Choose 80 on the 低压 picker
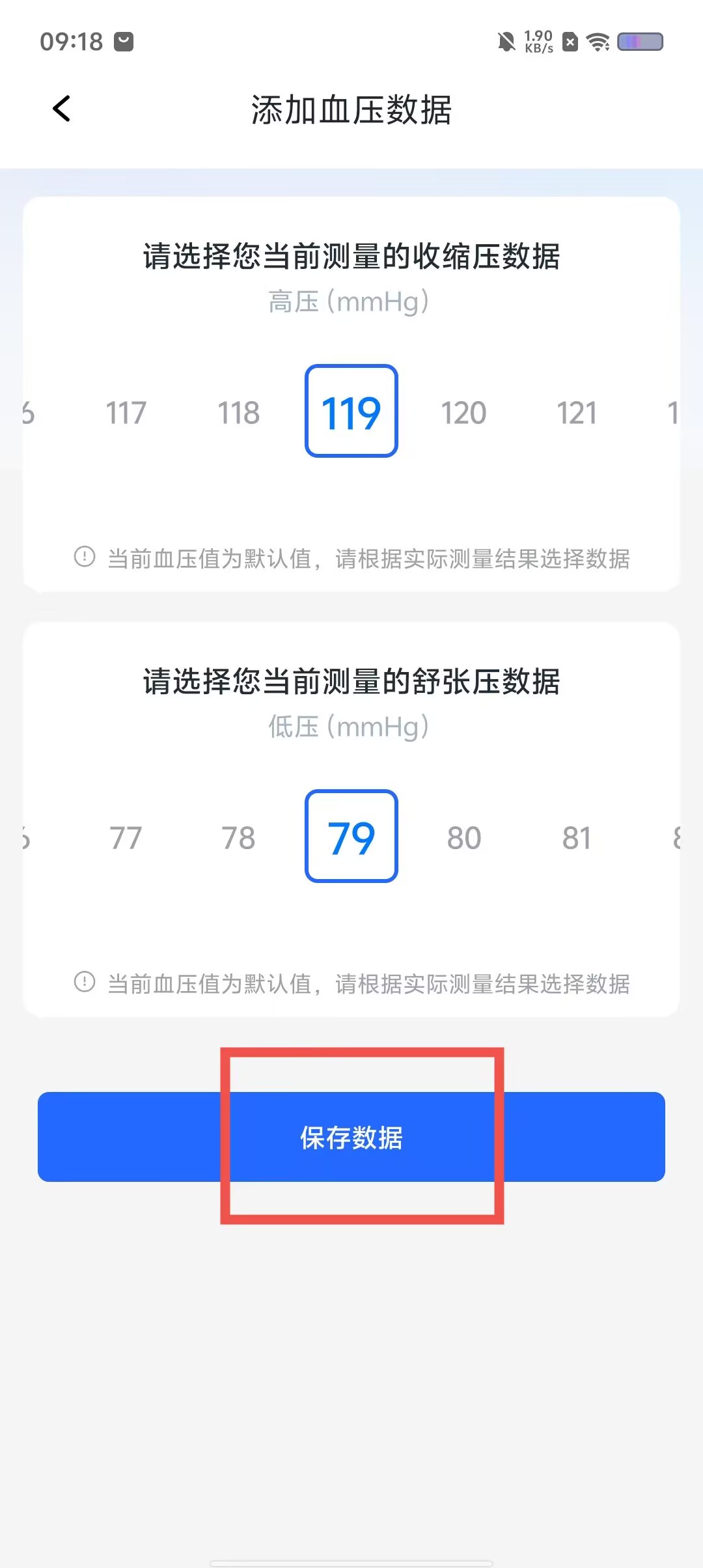 [x=463, y=837]
